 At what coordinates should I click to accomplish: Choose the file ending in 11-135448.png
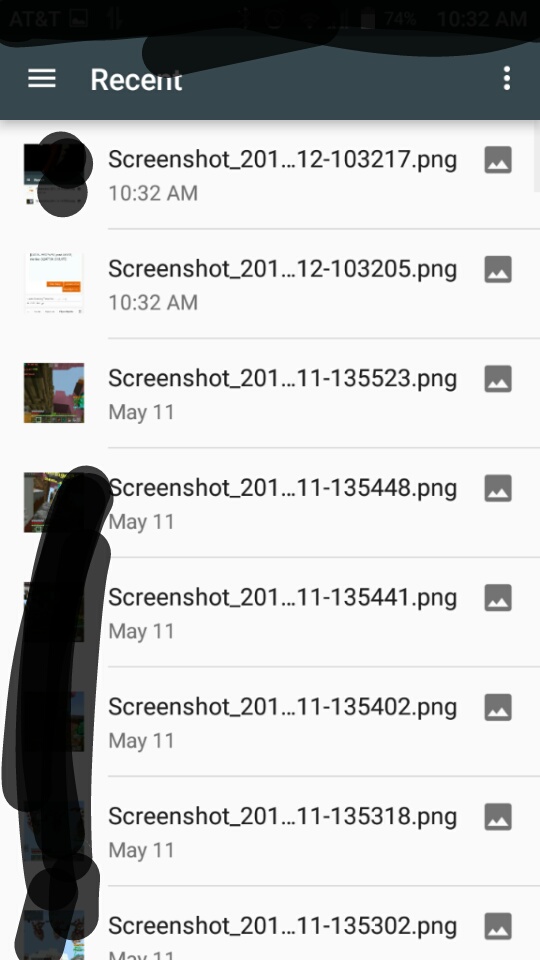[x=270, y=503]
